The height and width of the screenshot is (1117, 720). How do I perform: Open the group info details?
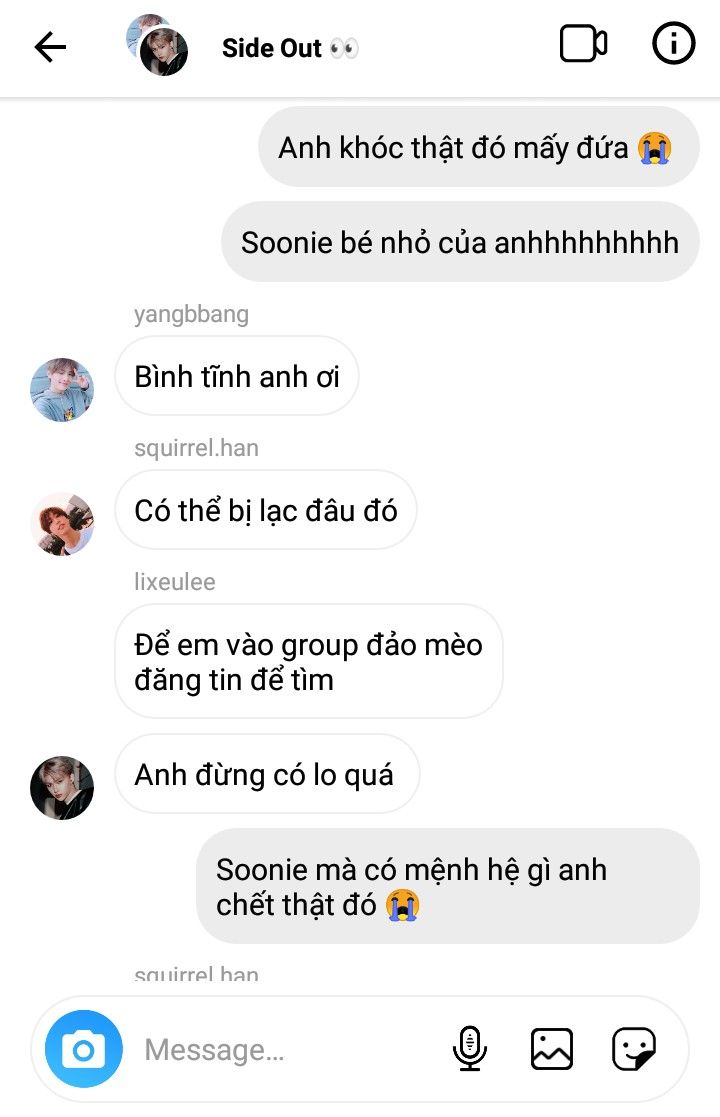[673, 45]
